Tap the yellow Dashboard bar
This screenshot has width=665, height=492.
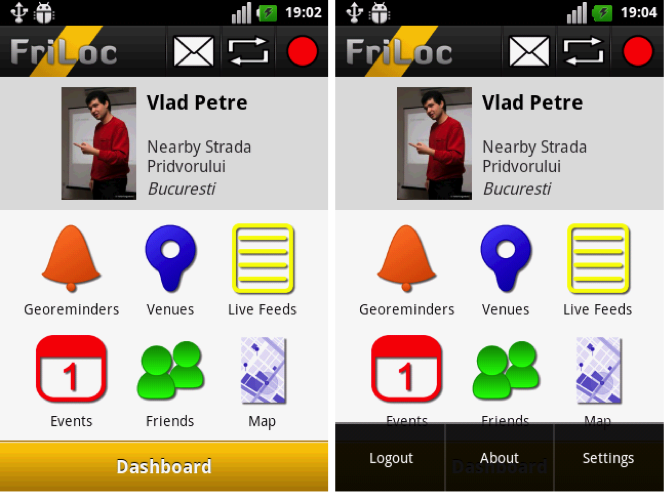[x=164, y=467]
